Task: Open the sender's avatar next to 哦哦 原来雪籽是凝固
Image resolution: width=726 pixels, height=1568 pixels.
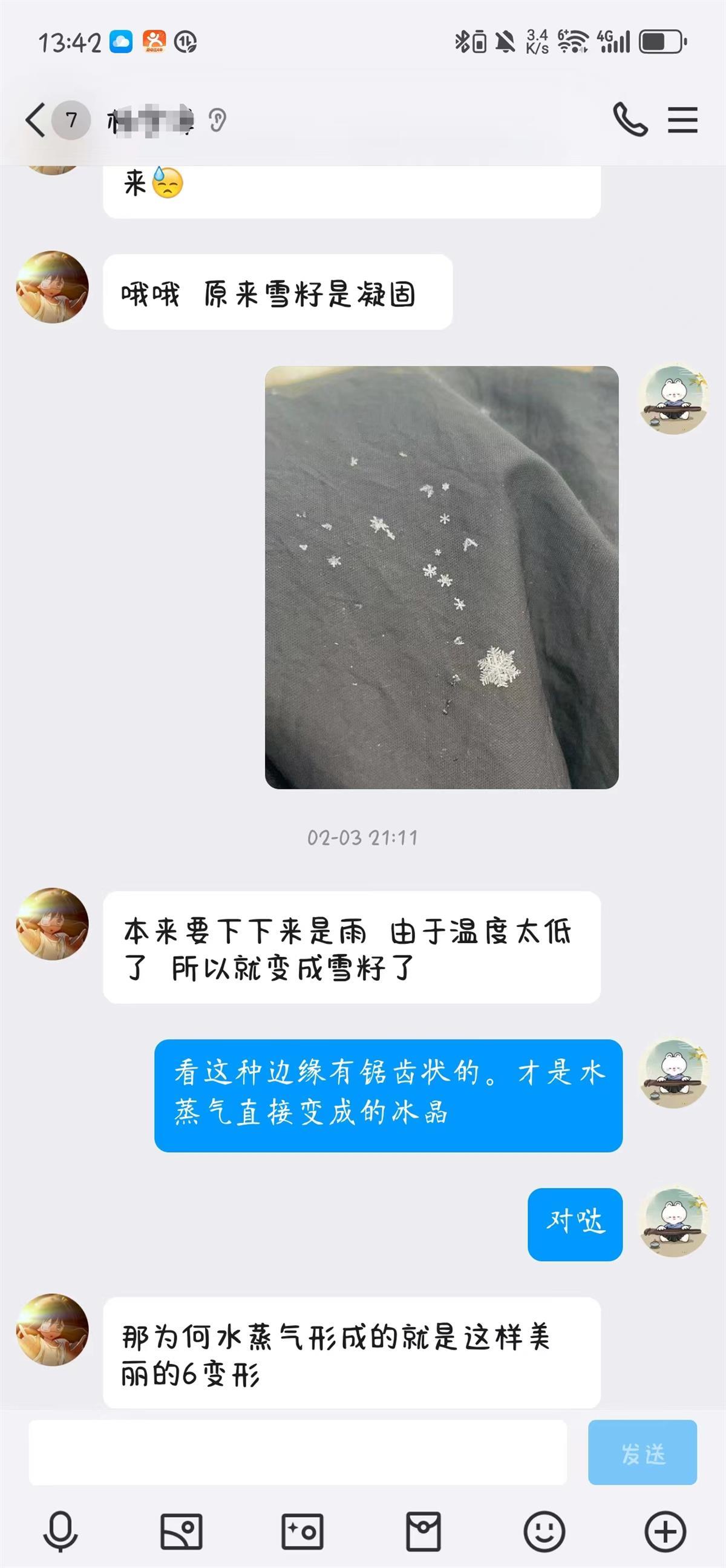Action: (x=52, y=287)
